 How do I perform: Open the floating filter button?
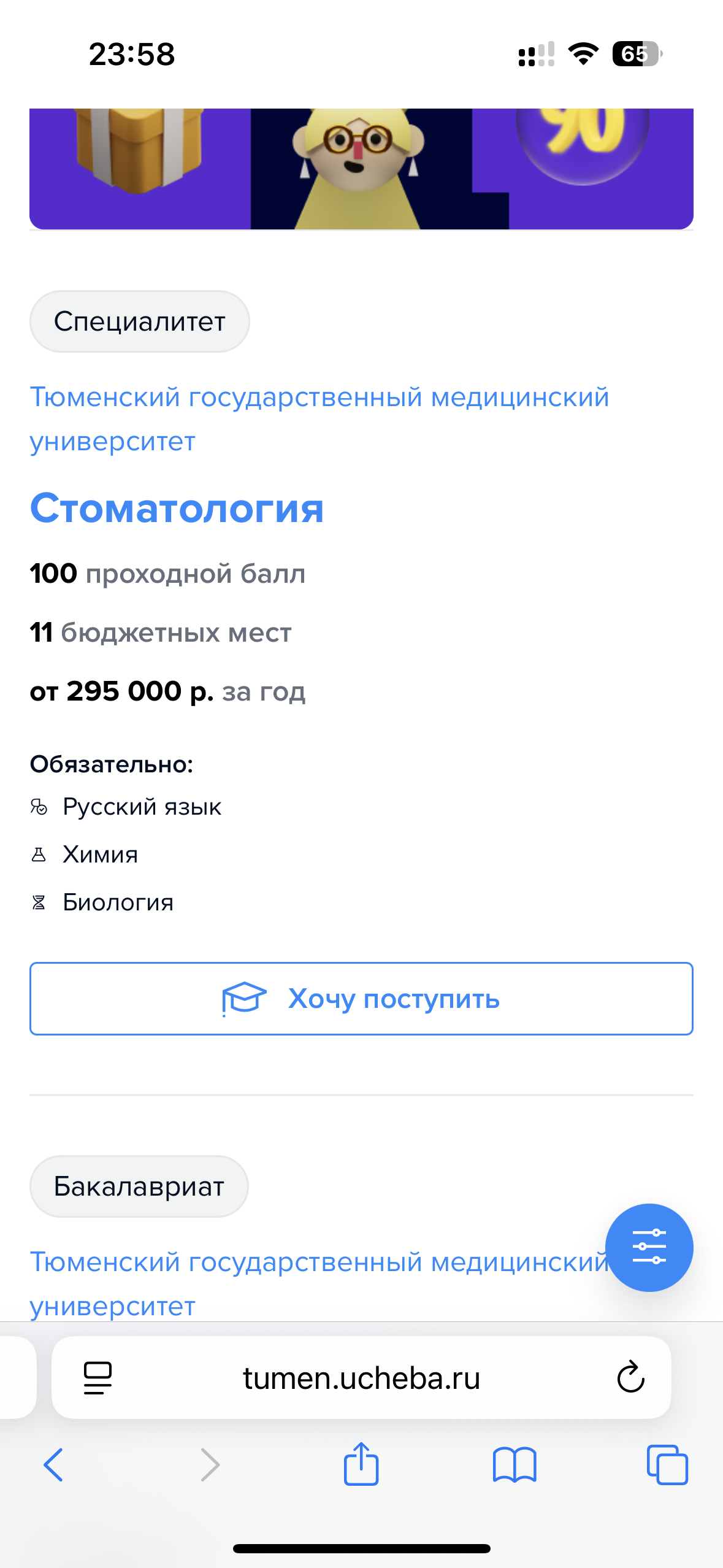click(649, 1247)
